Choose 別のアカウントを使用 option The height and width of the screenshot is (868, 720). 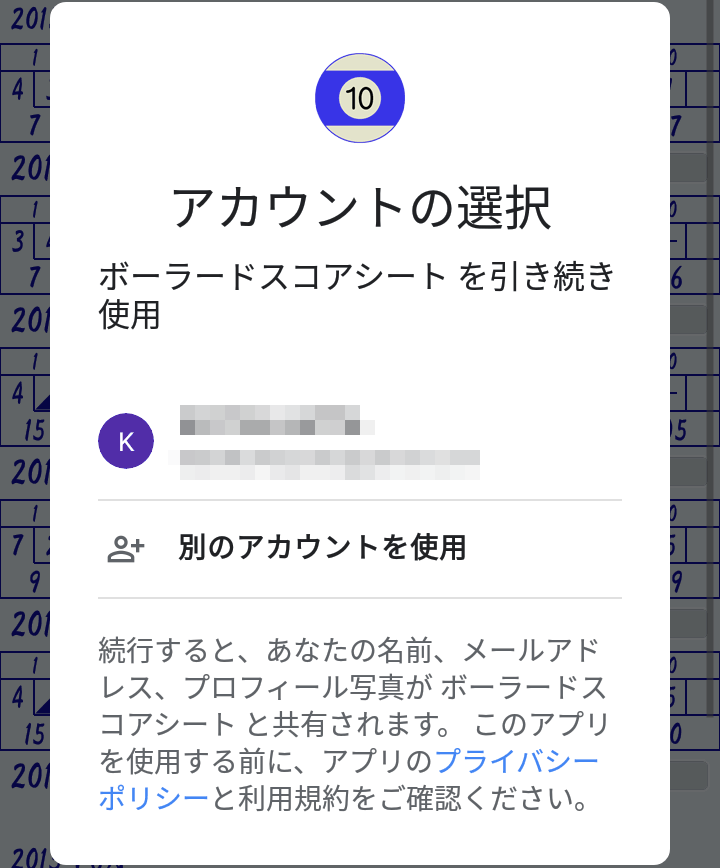click(x=322, y=548)
